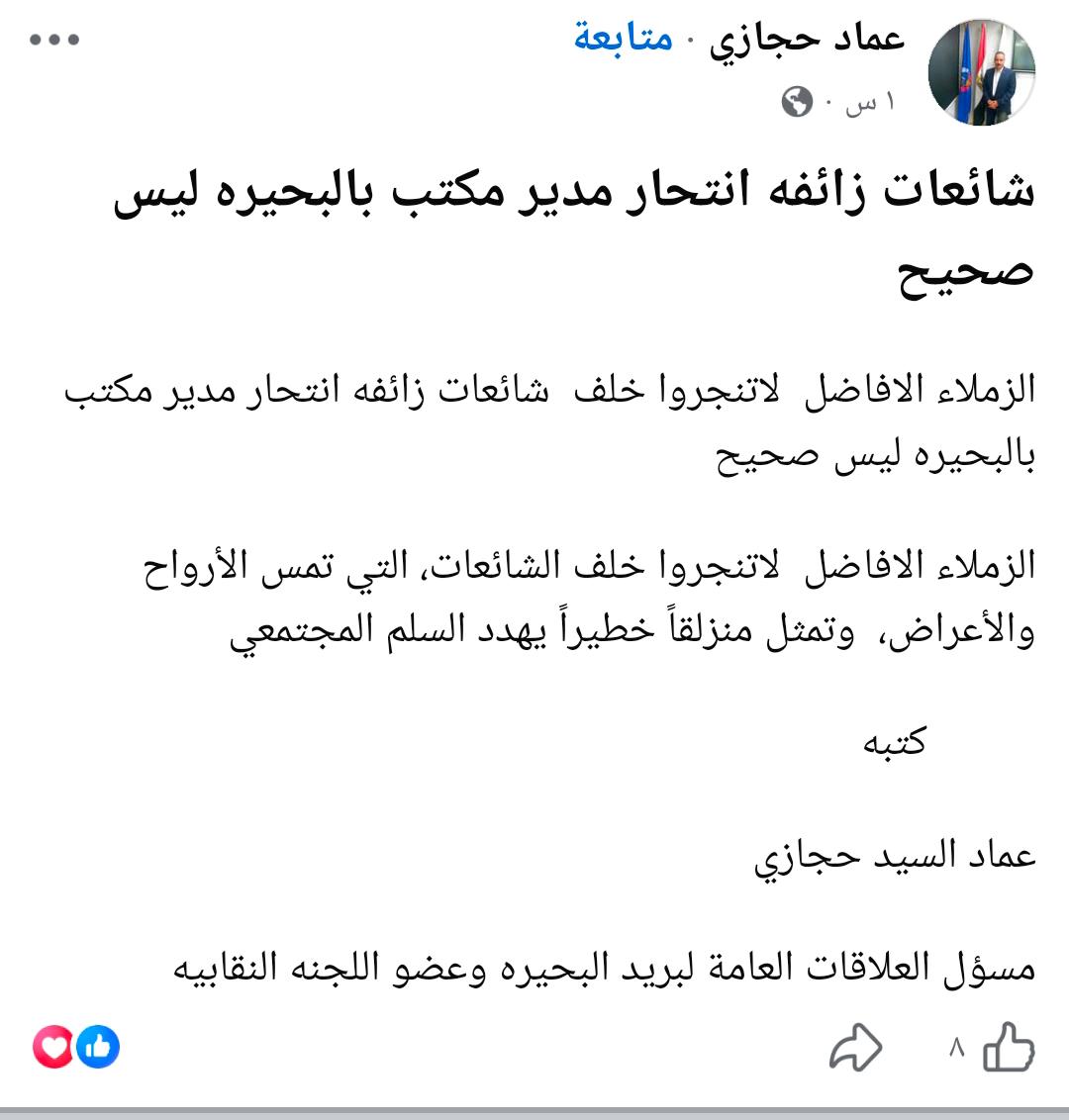The width and height of the screenshot is (1069, 1120).
Task: Like this post with thumbs-up
Action: [x=1008, y=1048]
